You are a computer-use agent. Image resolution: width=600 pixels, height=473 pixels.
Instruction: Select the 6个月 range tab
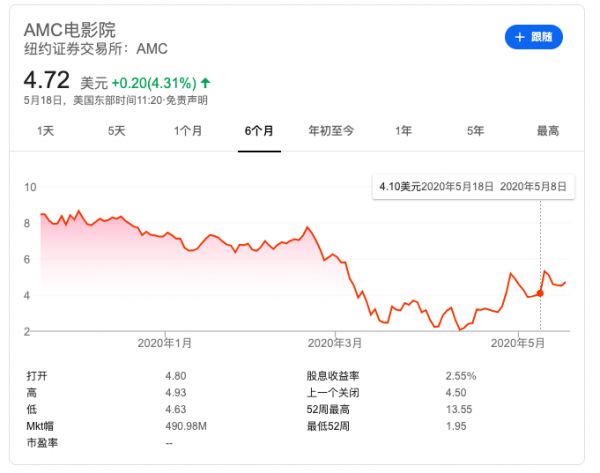point(260,131)
